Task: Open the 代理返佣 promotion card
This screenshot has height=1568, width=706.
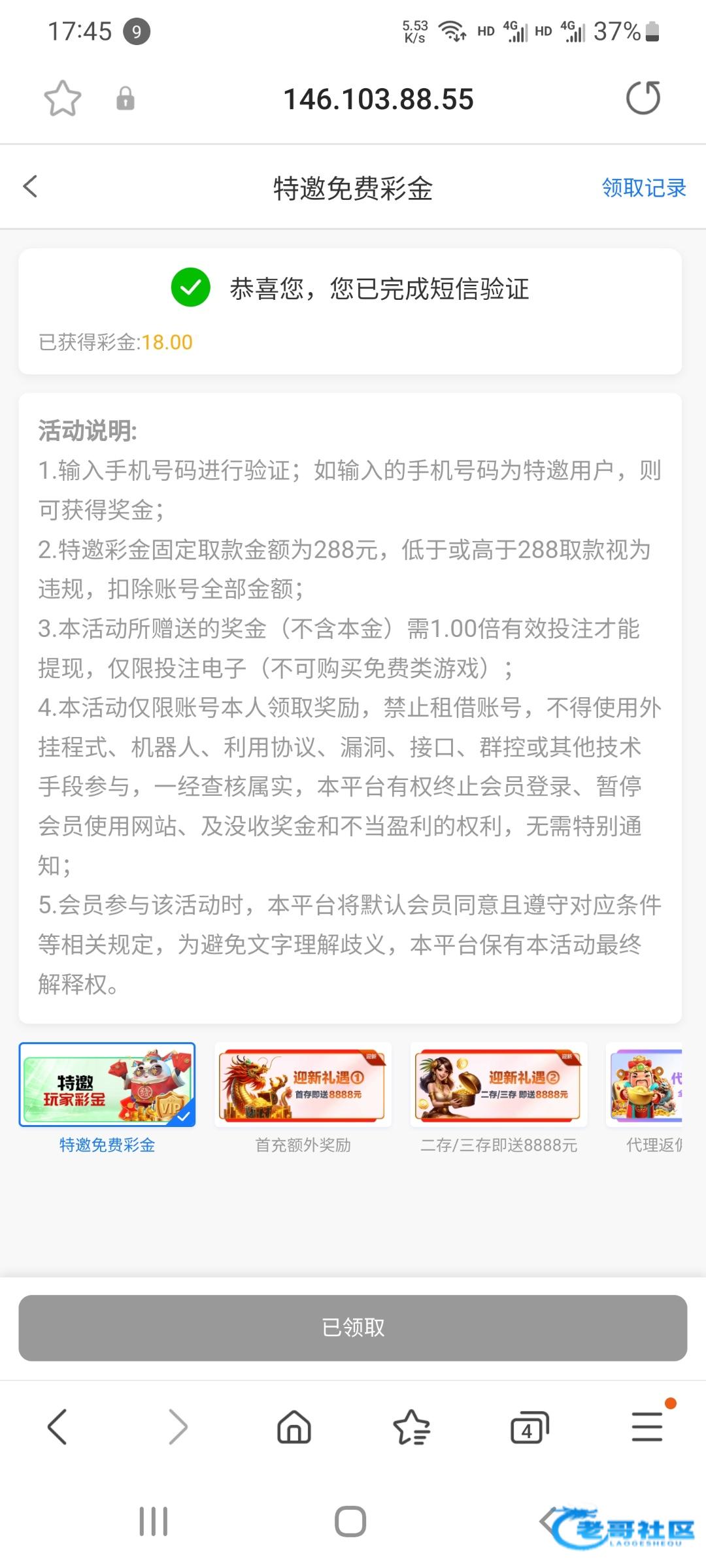Action: point(646,1085)
